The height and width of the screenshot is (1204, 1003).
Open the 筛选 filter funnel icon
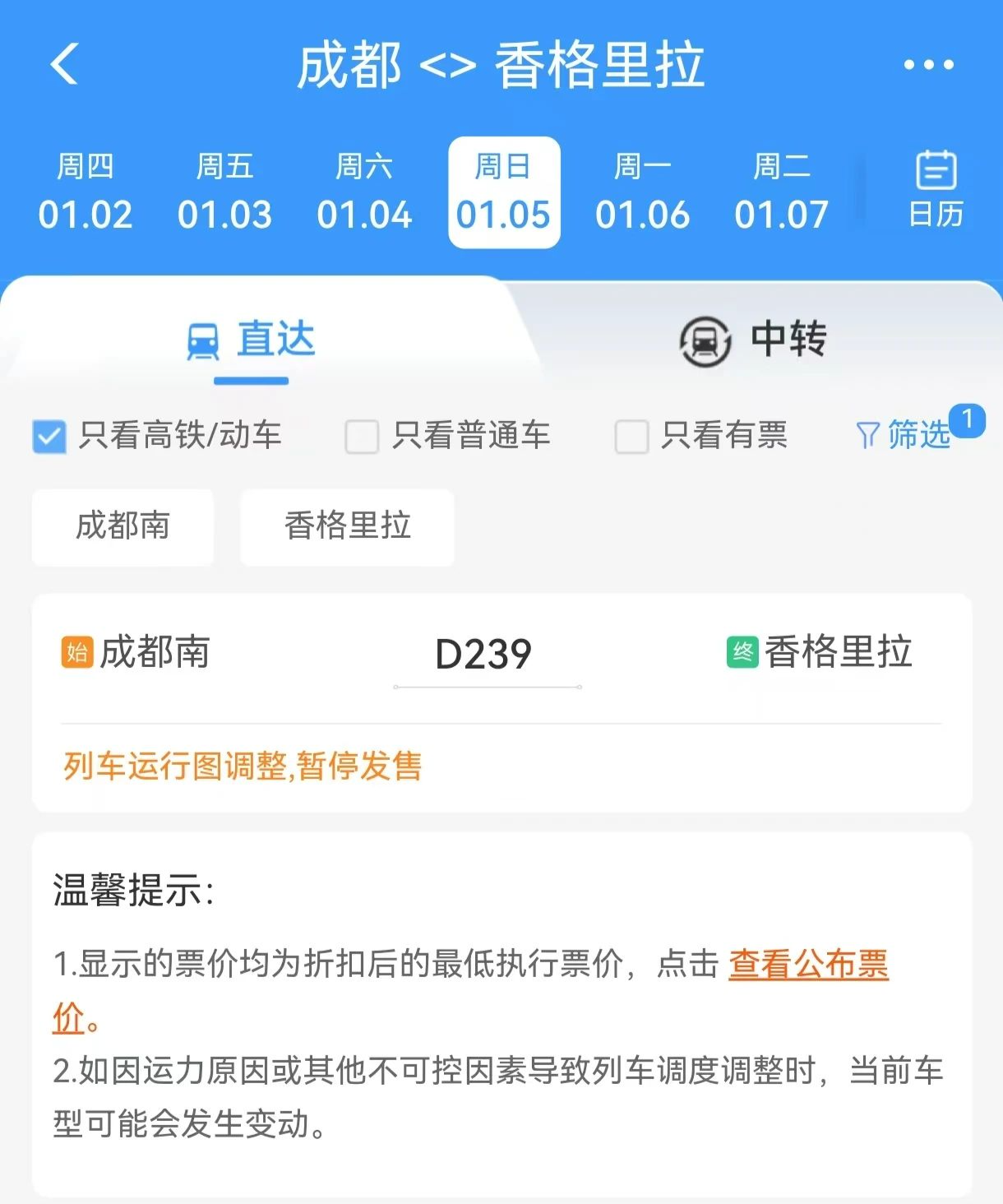[x=869, y=435]
